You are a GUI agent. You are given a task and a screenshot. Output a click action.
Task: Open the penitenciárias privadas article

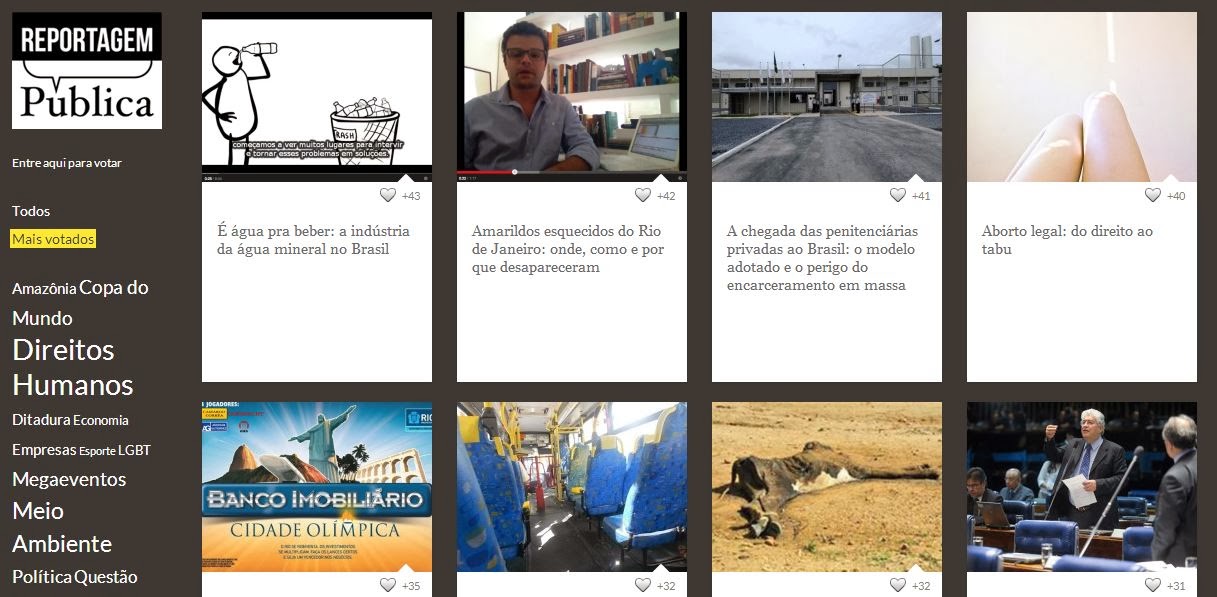[822, 258]
